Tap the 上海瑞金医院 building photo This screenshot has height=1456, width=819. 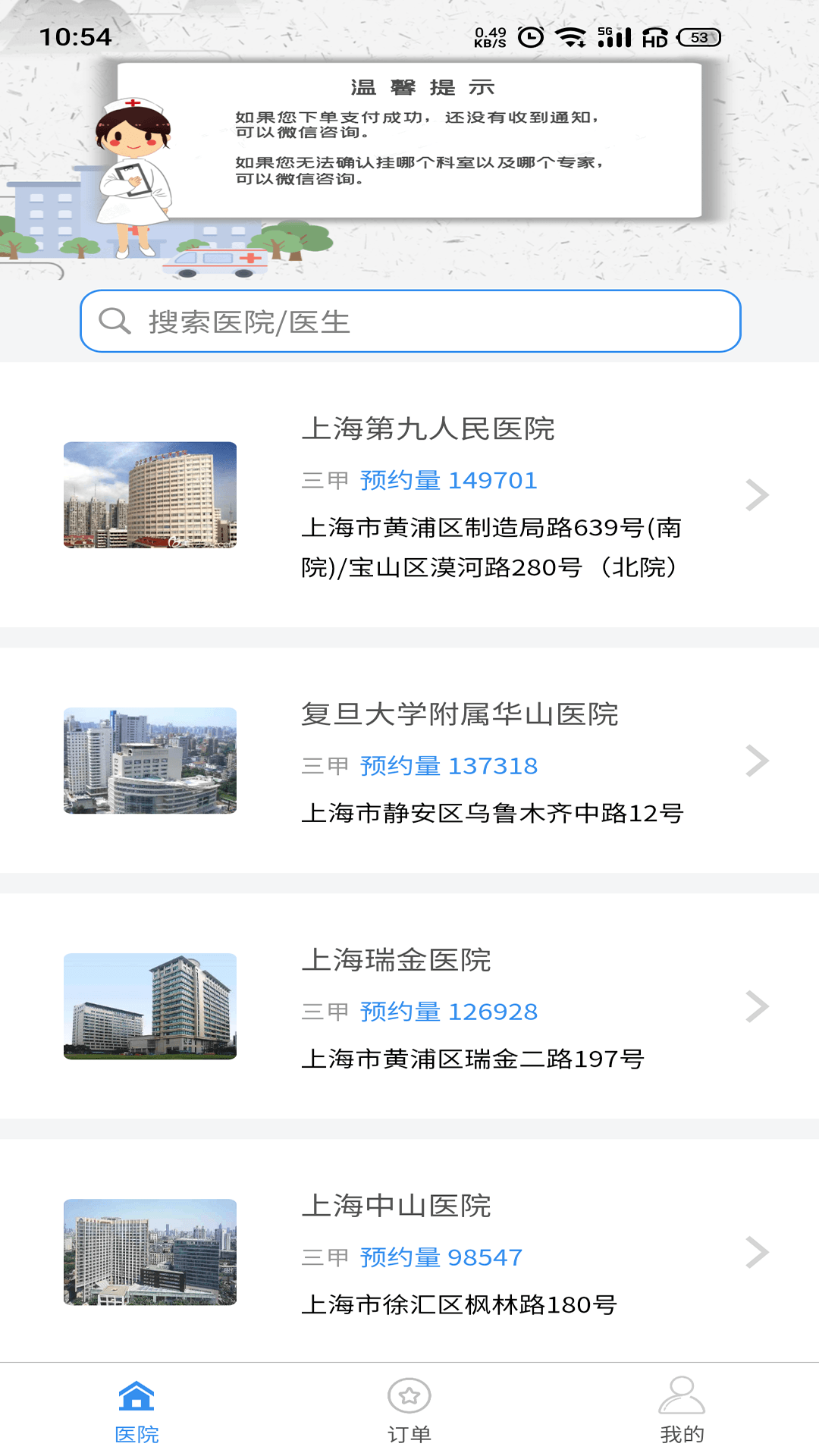149,1006
